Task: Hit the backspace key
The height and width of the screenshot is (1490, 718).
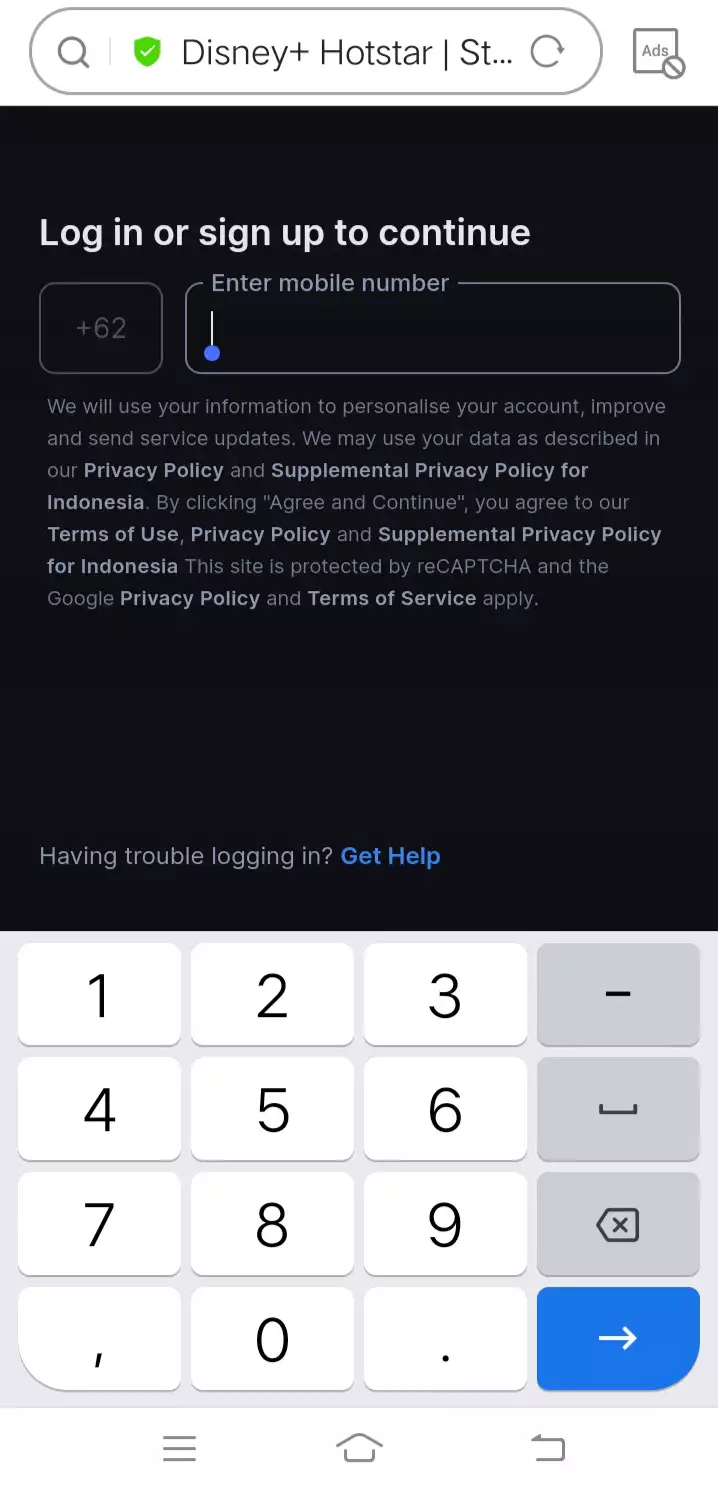Action: pos(618,1224)
